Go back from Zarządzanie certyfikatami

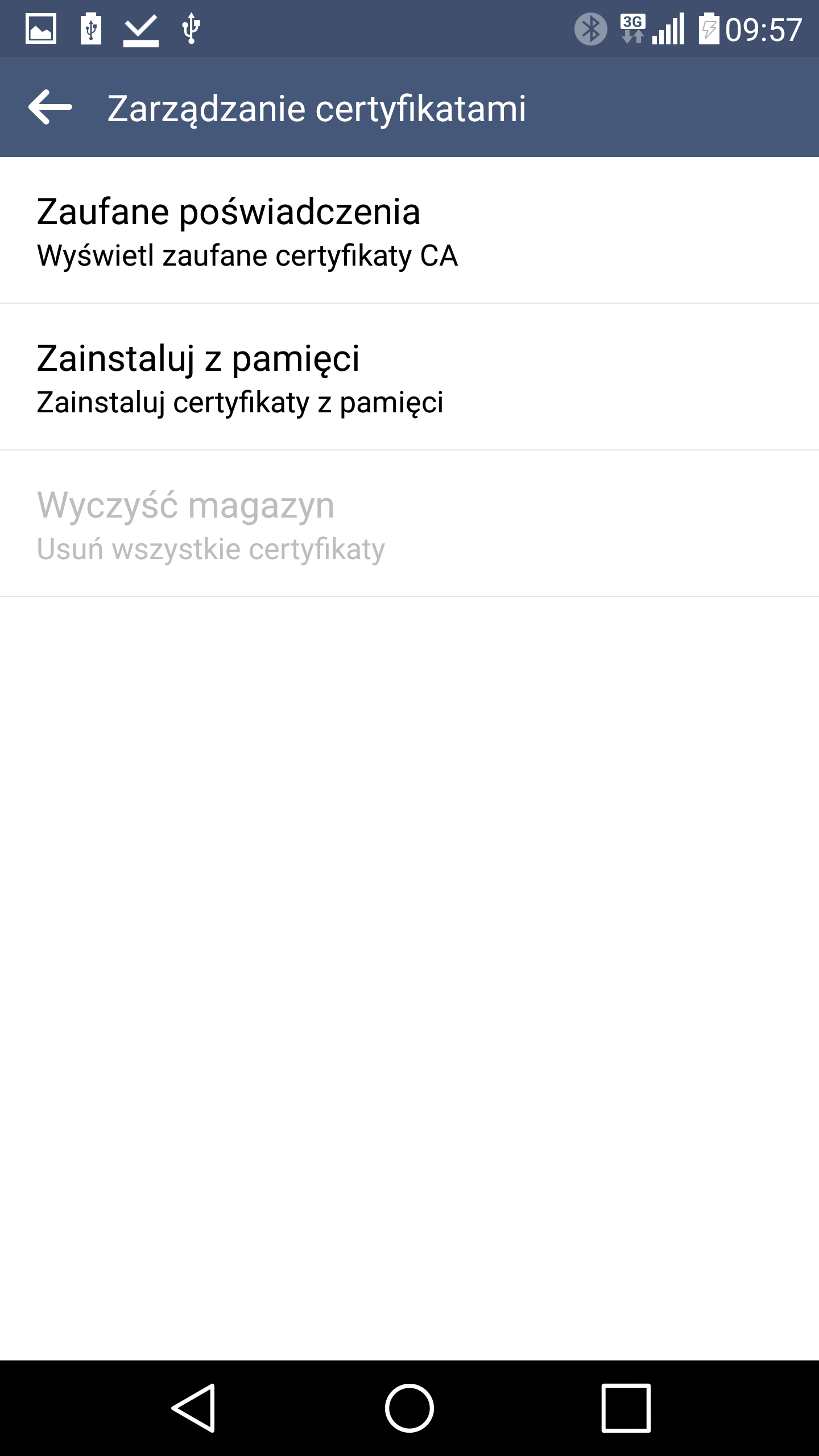pyautogui.click(x=50, y=107)
